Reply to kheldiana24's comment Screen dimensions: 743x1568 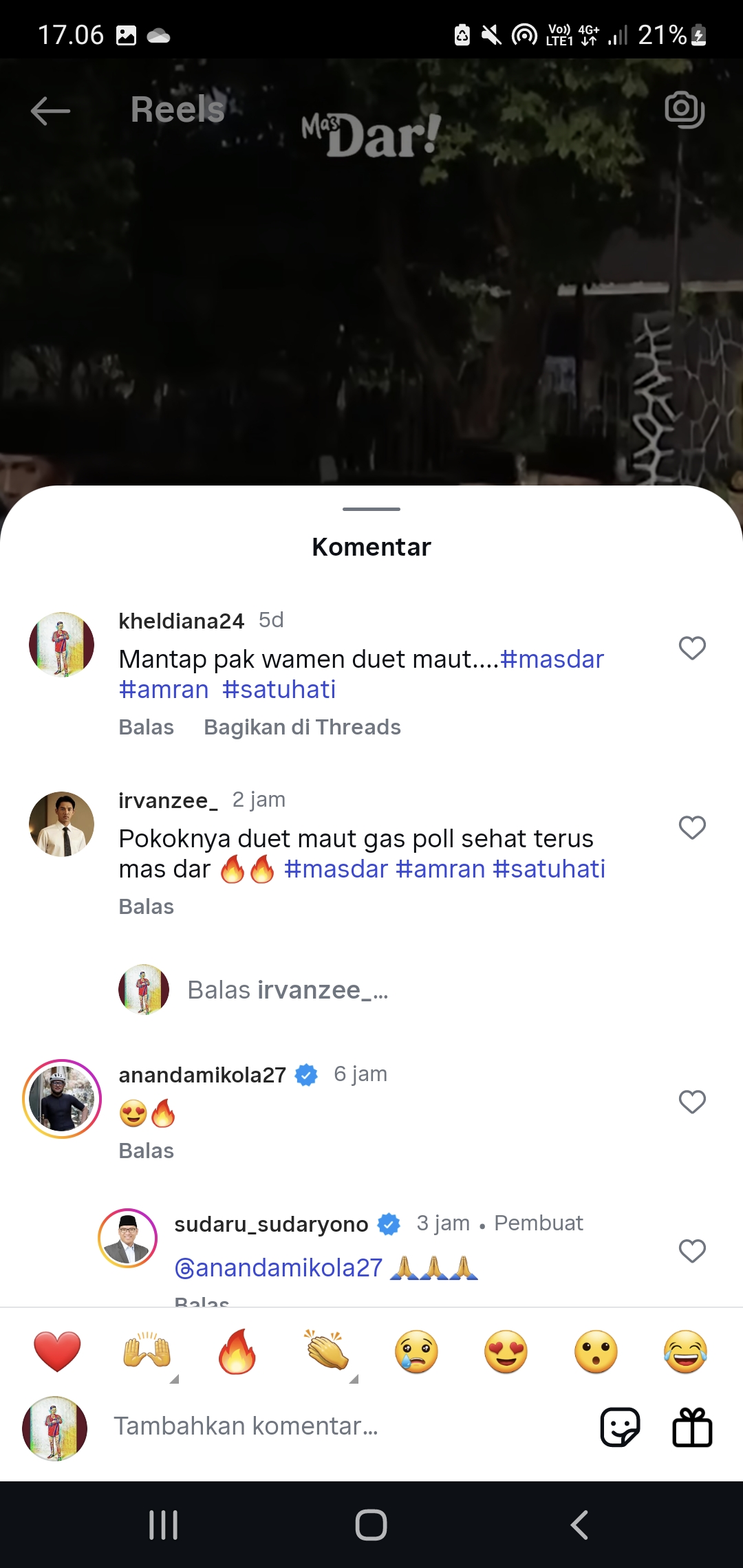[x=146, y=727]
